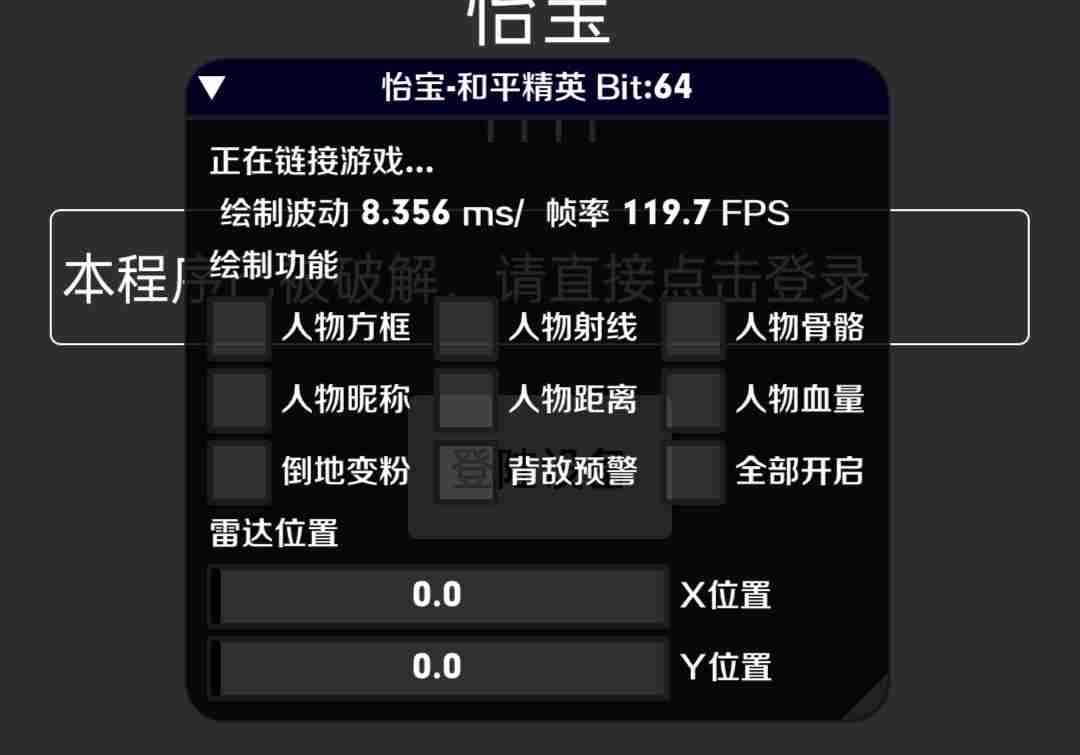Enable the 人物血量 checkbox
This screenshot has width=1080, height=755.
(694, 400)
